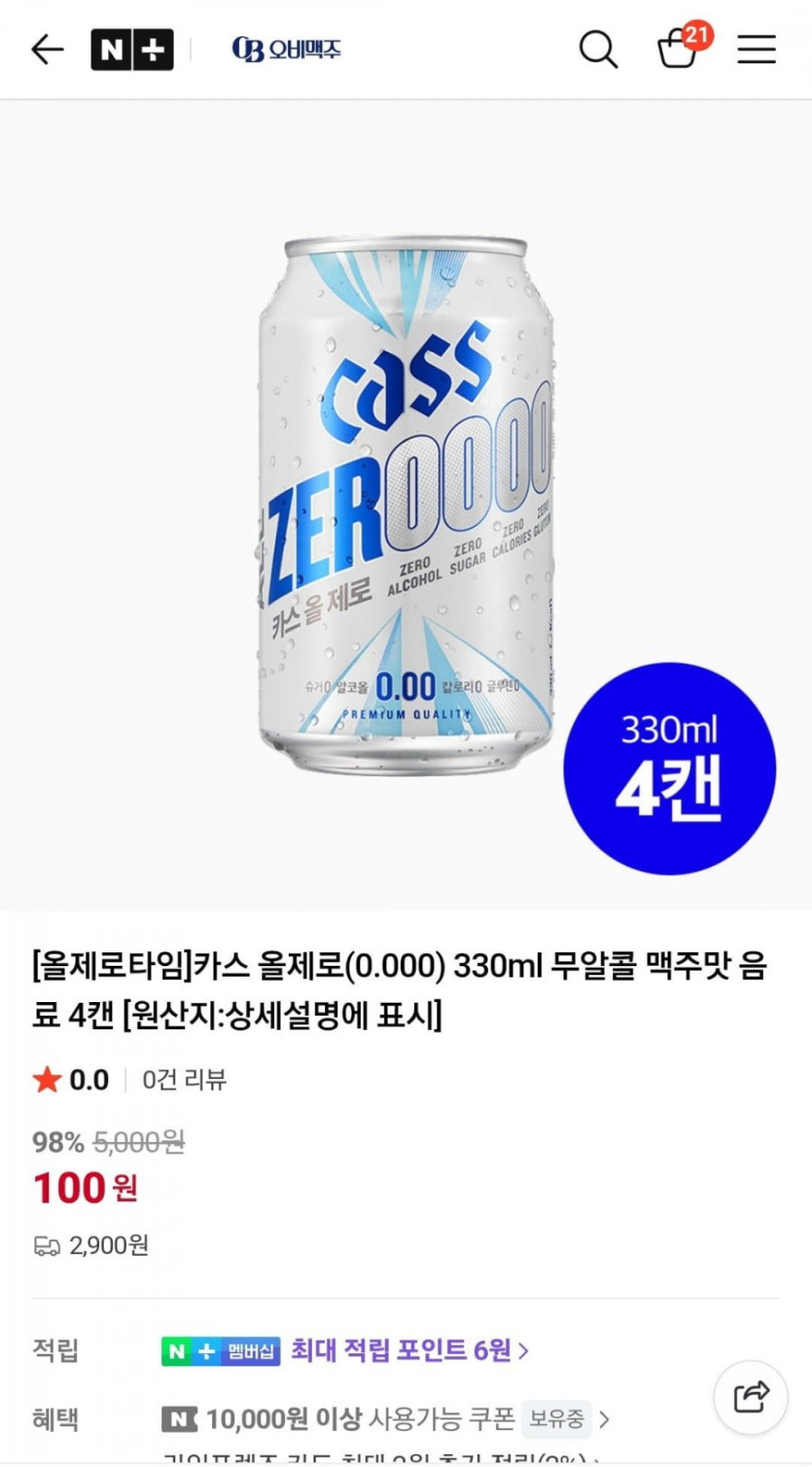The image size is (812, 1467).
Task: Open the N+ store home
Action: coord(132,50)
